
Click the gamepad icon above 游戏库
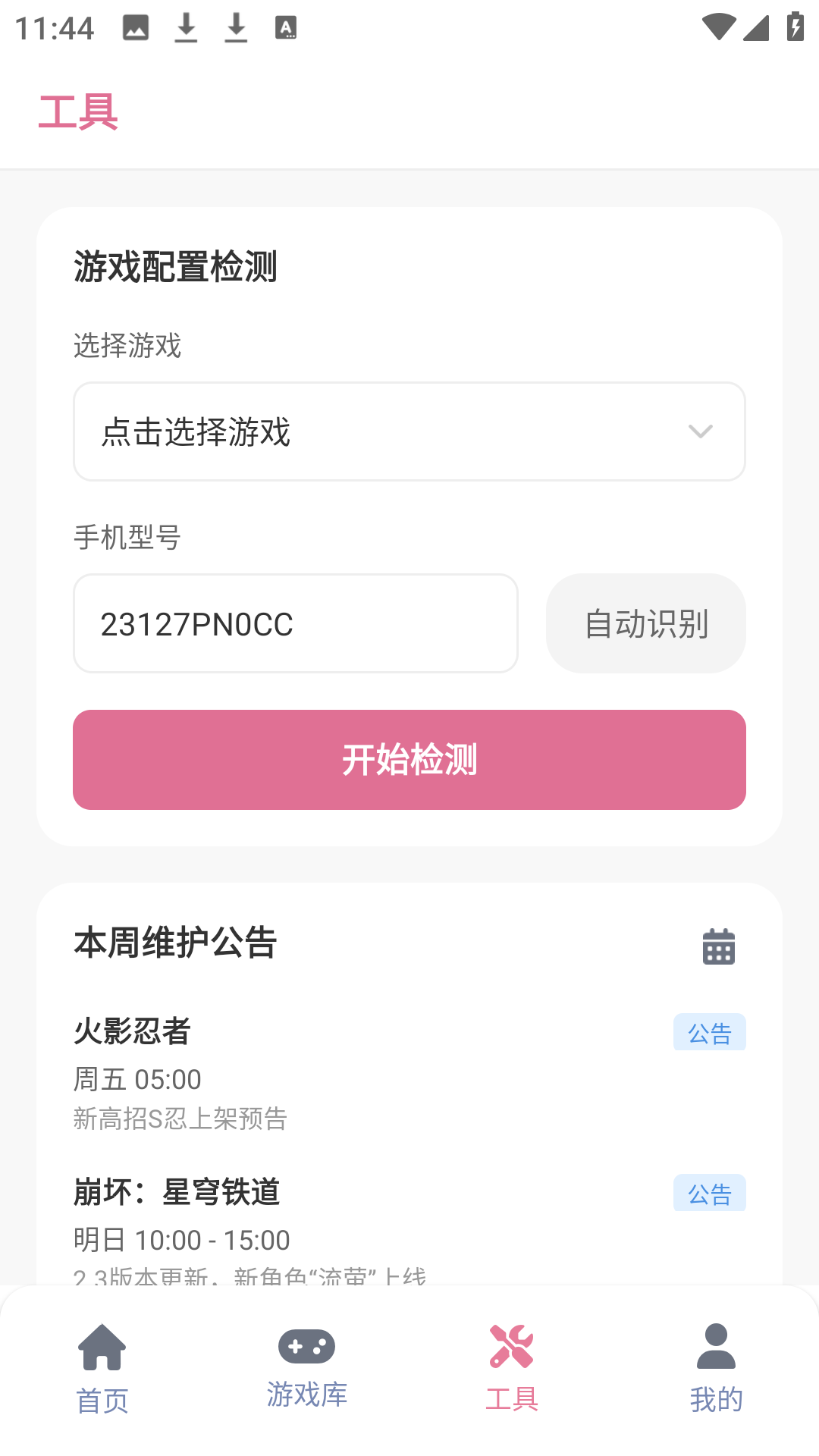pyautogui.click(x=306, y=1348)
